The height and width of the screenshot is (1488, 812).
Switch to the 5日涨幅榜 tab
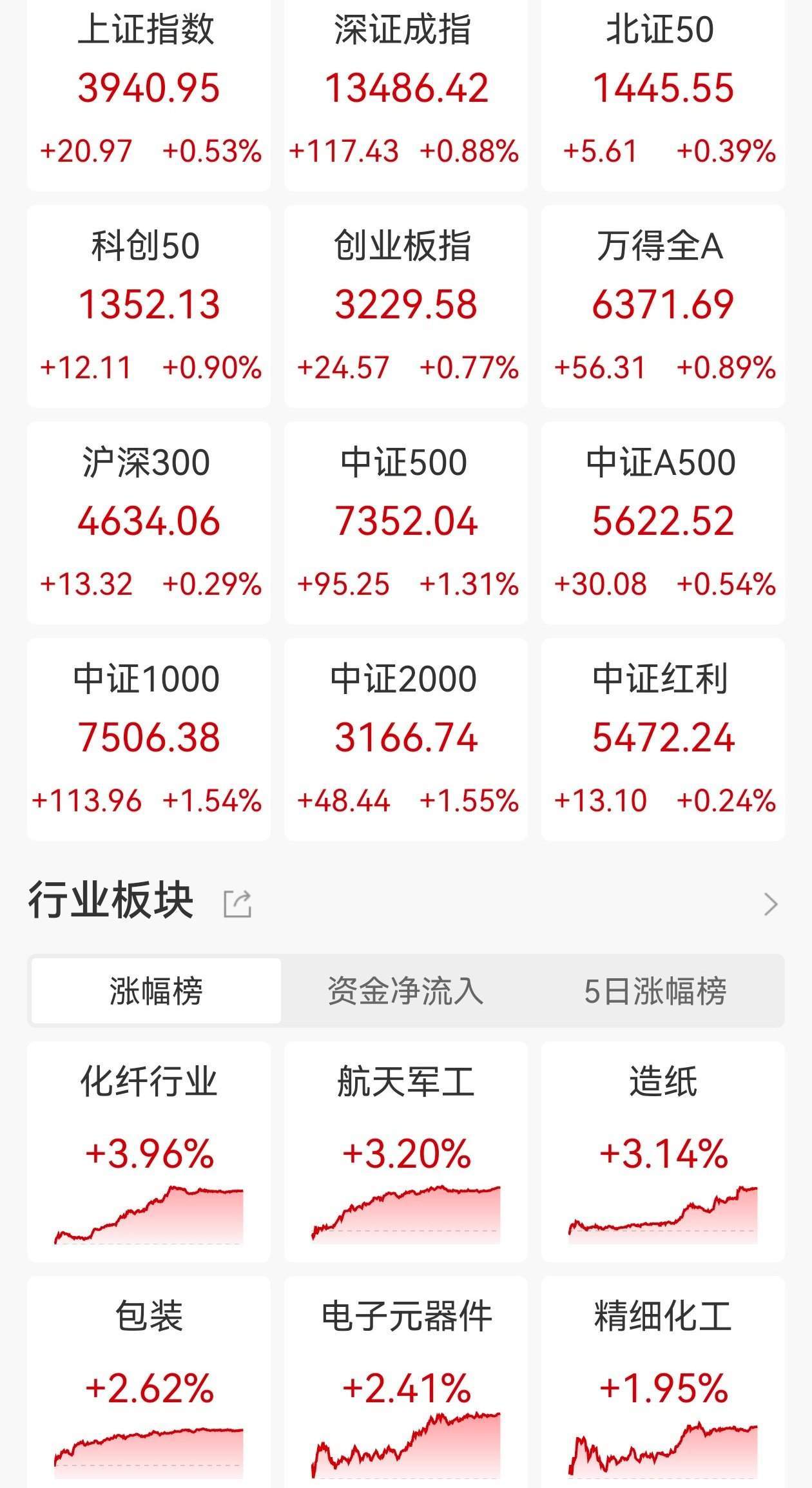tap(655, 990)
